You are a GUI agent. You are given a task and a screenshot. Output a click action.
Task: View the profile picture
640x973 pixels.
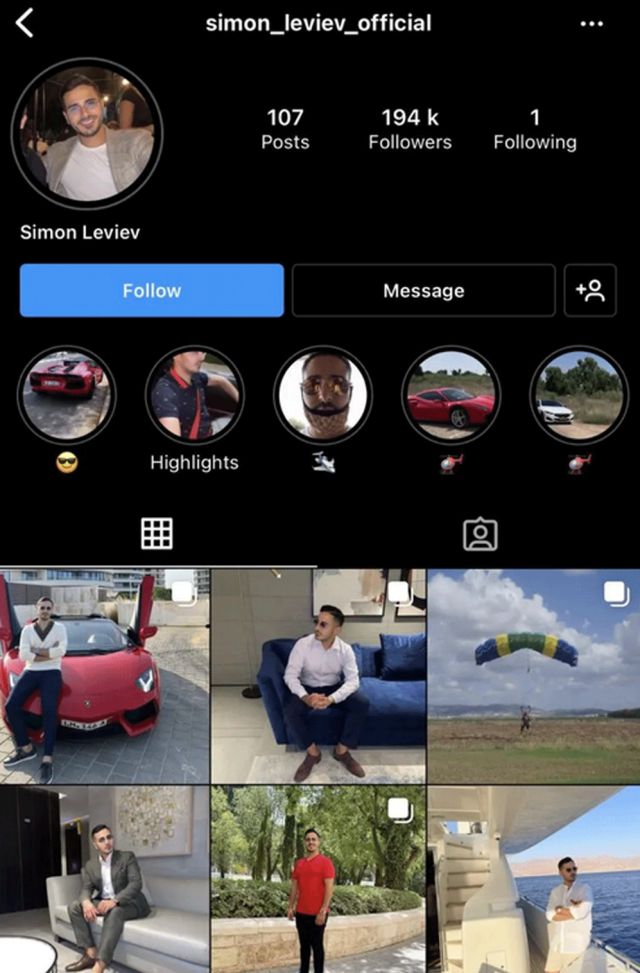[x=86, y=133]
